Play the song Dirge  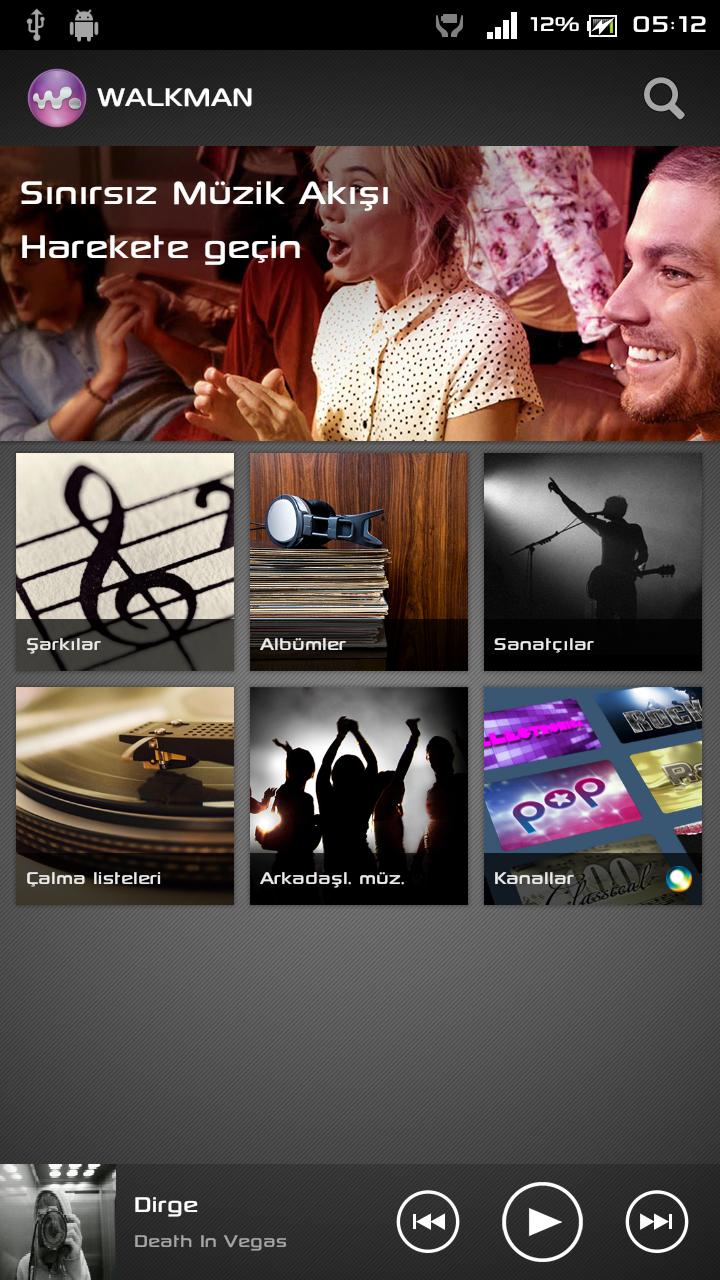542,1221
